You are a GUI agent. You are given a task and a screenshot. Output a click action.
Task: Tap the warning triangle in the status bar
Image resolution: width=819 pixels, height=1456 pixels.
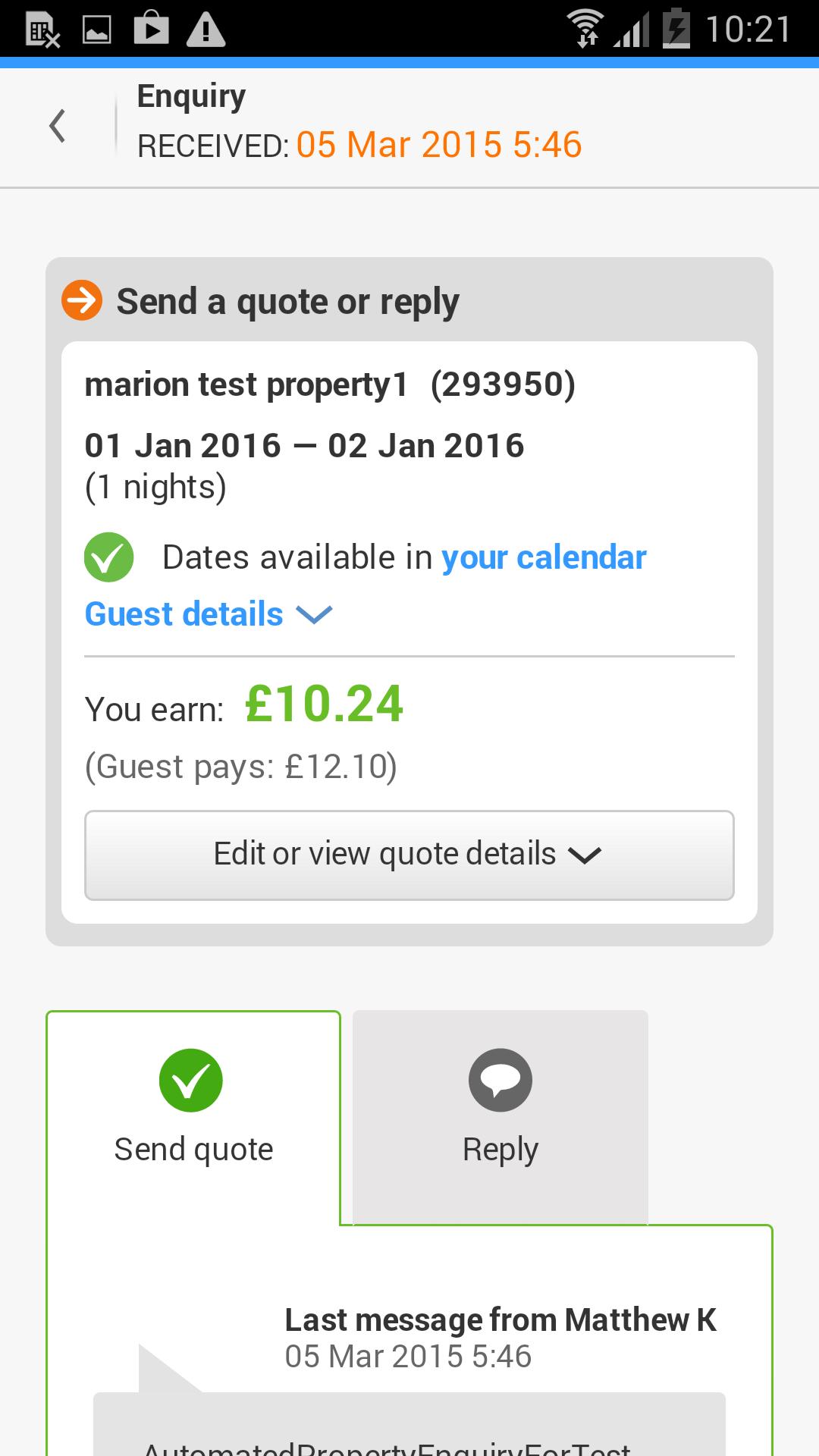(x=205, y=29)
